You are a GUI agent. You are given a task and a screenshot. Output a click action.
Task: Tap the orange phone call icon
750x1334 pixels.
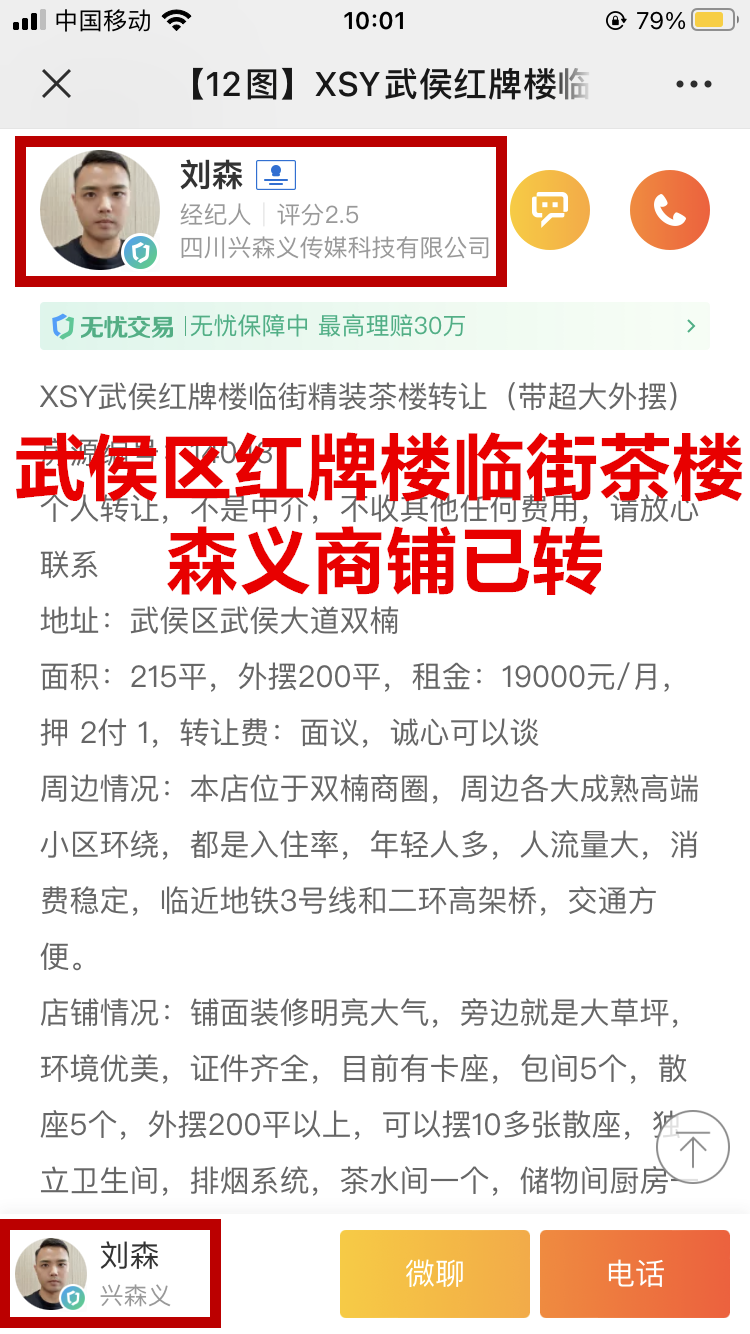[x=670, y=210]
